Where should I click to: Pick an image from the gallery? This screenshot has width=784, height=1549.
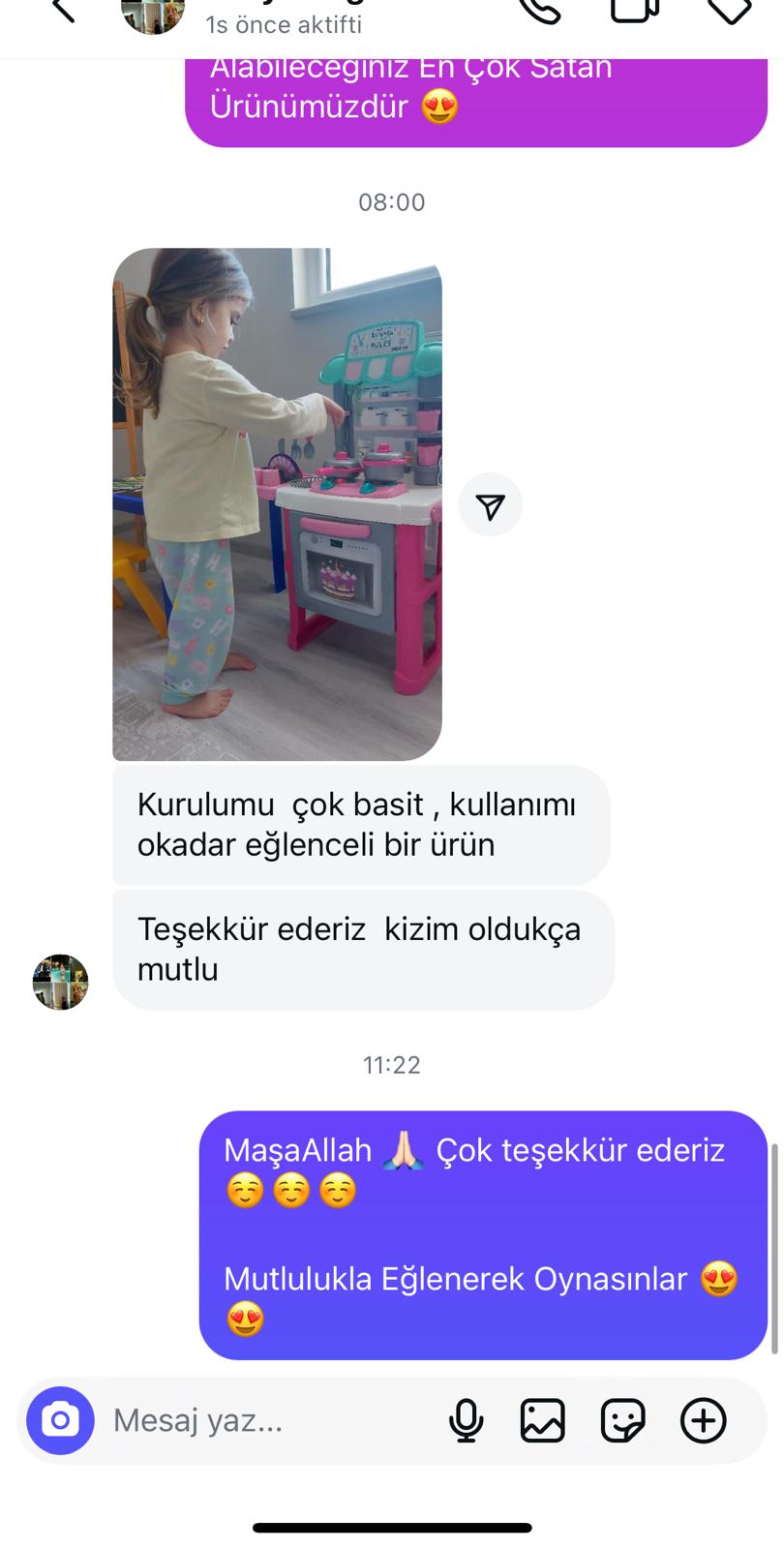[542, 1420]
